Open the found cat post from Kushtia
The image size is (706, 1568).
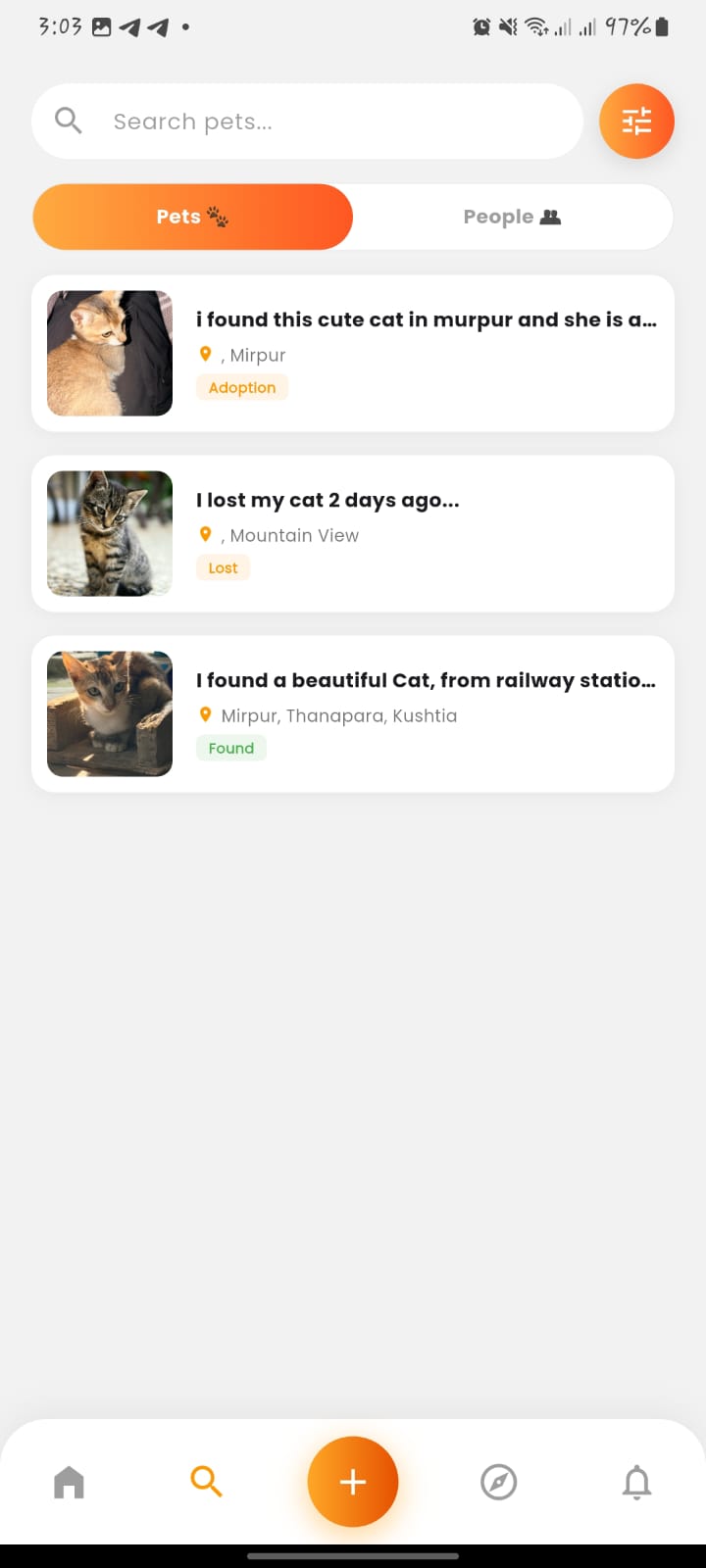click(353, 714)
